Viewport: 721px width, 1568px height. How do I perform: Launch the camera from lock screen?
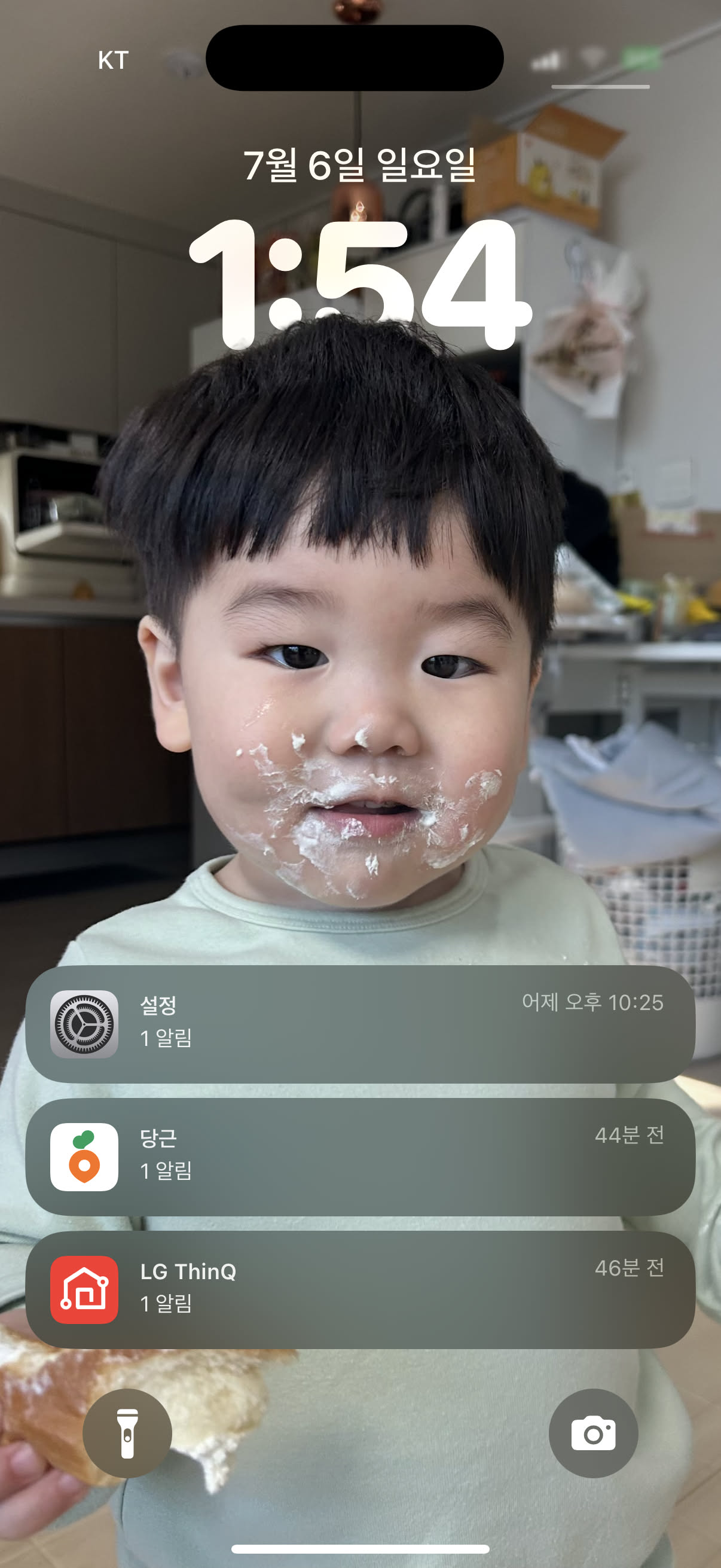coord(593,1433)
